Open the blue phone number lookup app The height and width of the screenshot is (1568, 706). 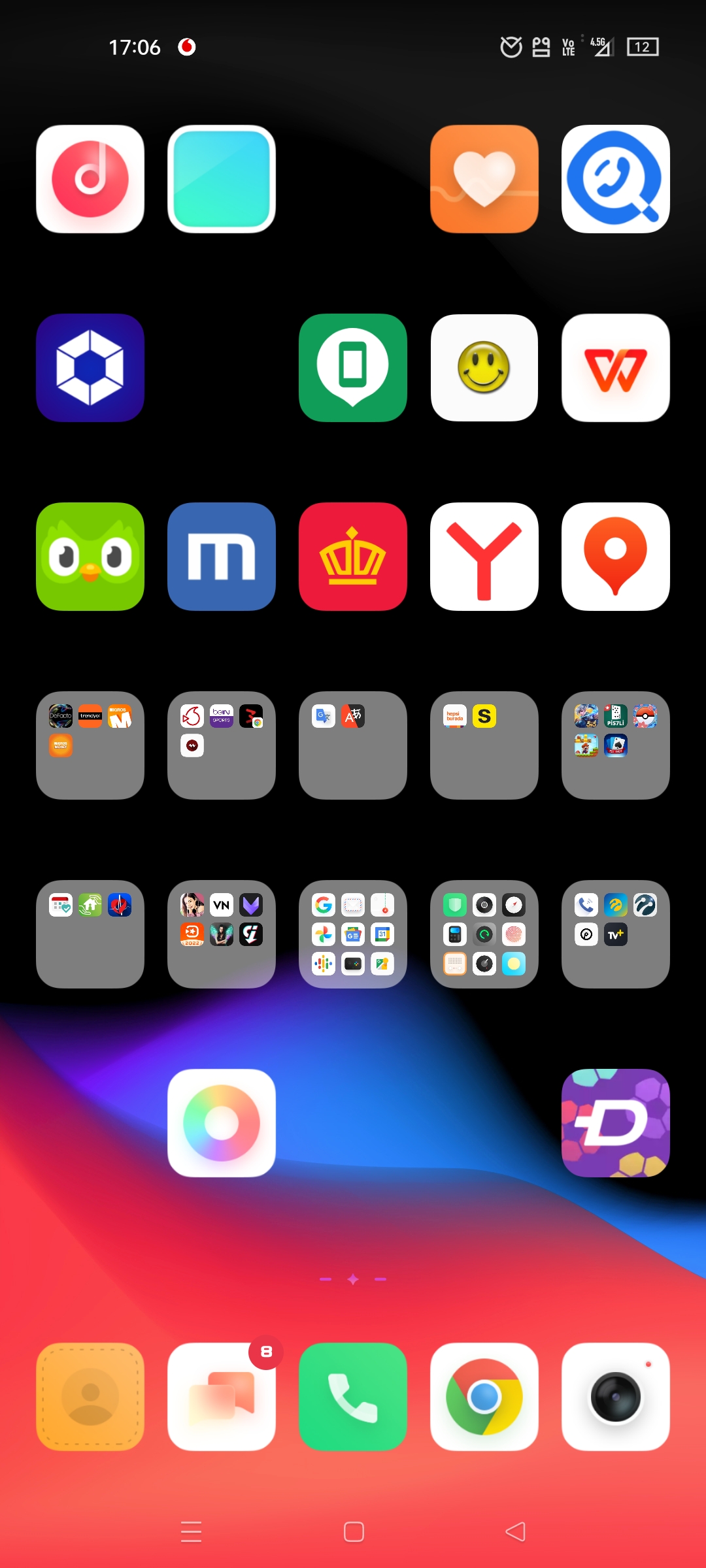615,179
